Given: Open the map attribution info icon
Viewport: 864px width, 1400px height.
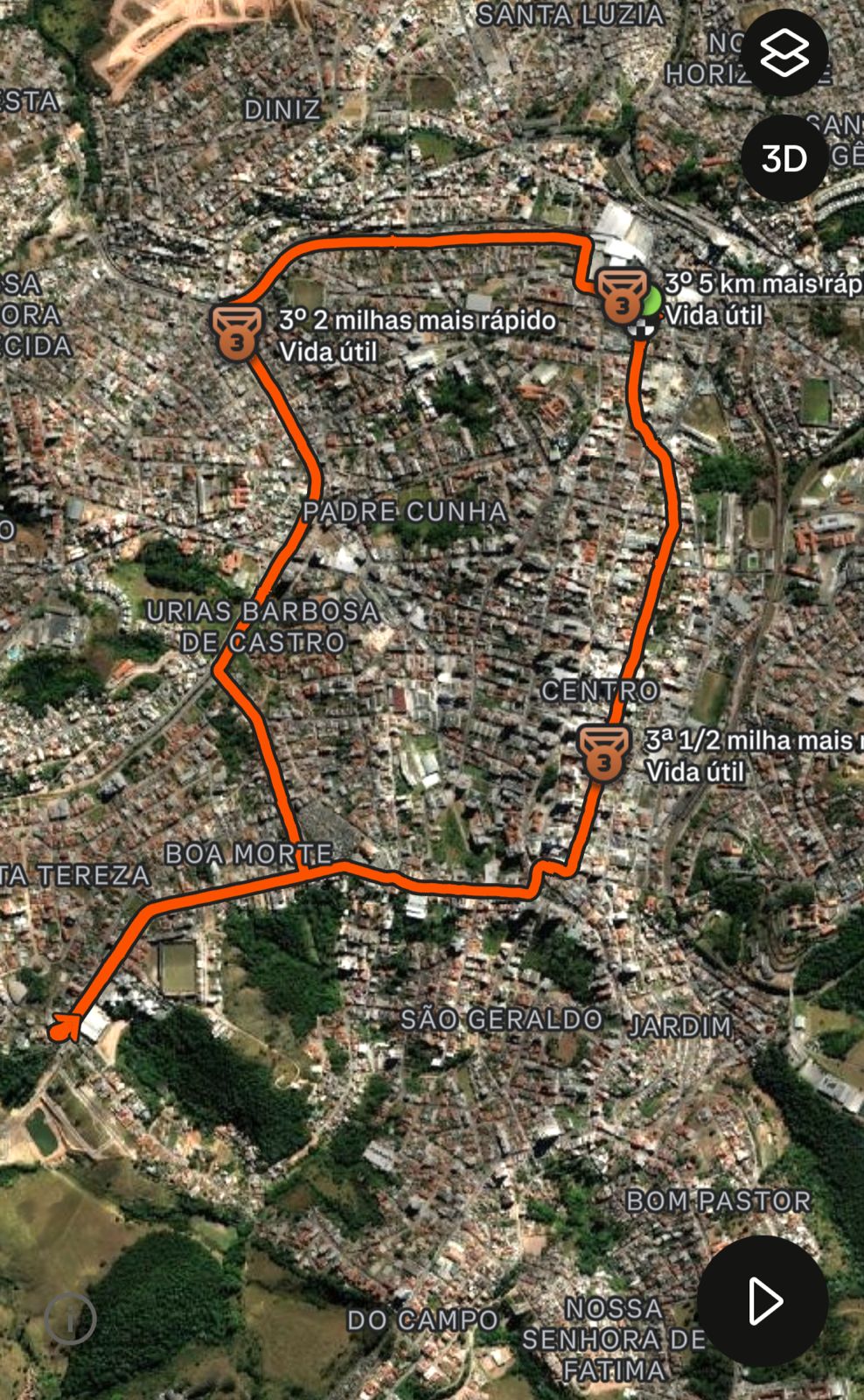Looking at the screenshot, I should (x=70, y=1317).
